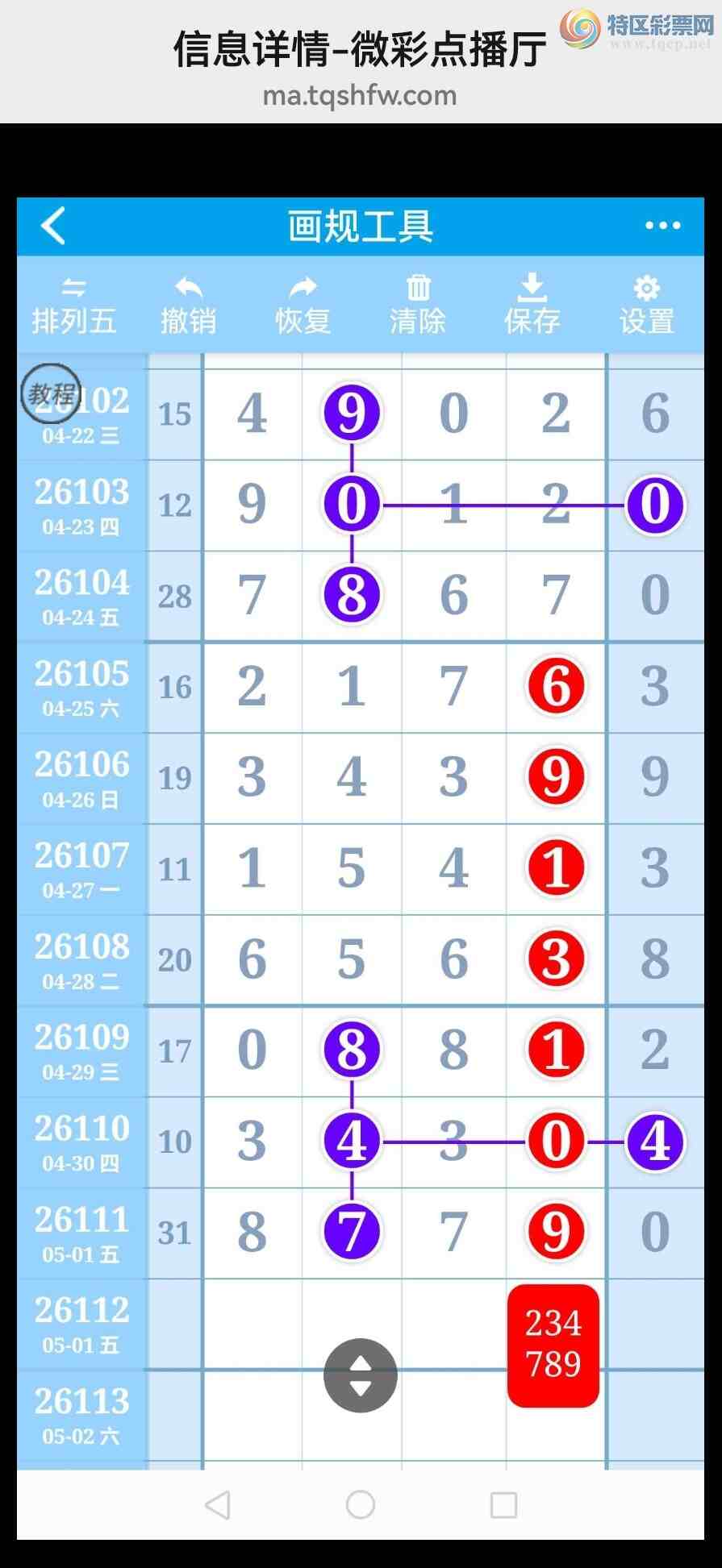Undo last drawing with 撤销
Screen dimensions: 722x1568
188,306
